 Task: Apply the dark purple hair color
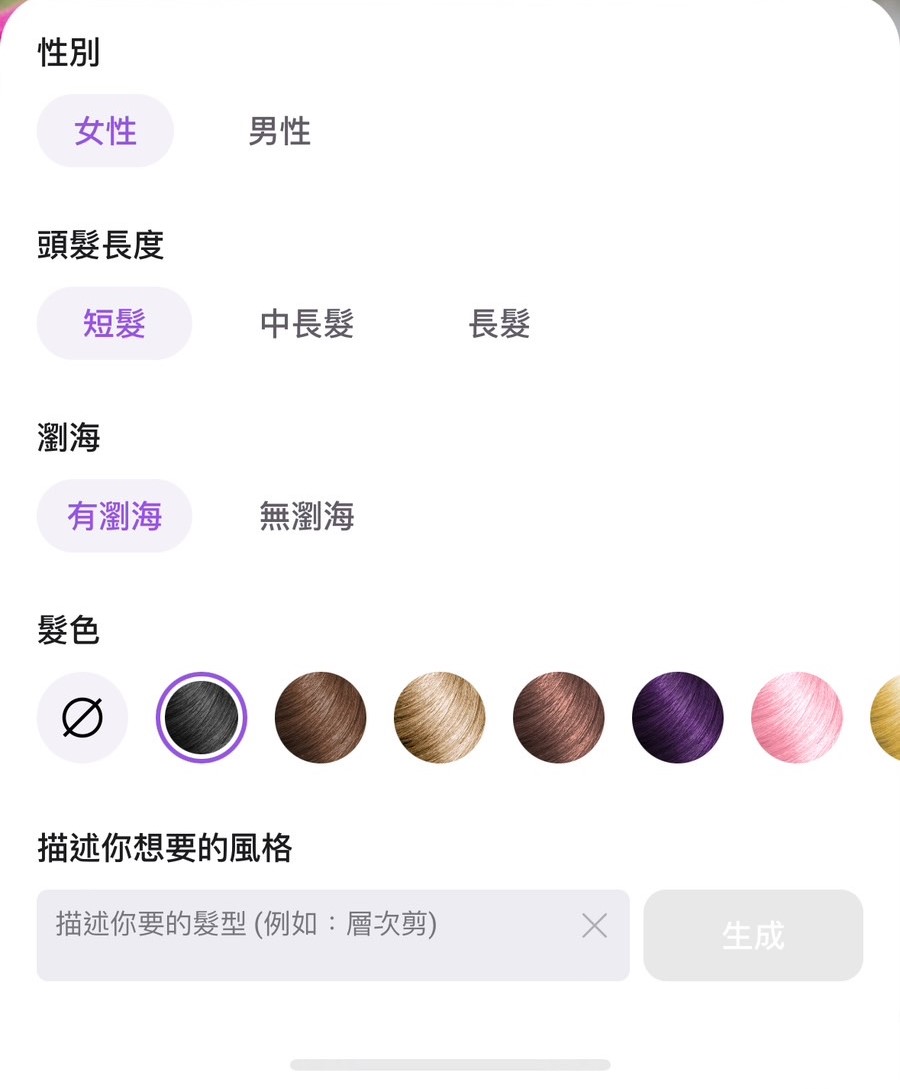[x=677, y=717]
